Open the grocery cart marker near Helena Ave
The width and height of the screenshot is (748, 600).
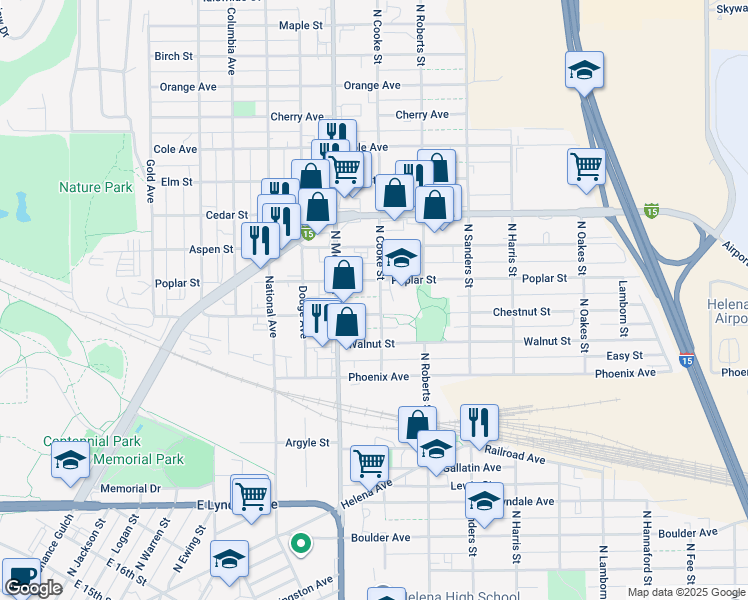[x=369, y=463]
